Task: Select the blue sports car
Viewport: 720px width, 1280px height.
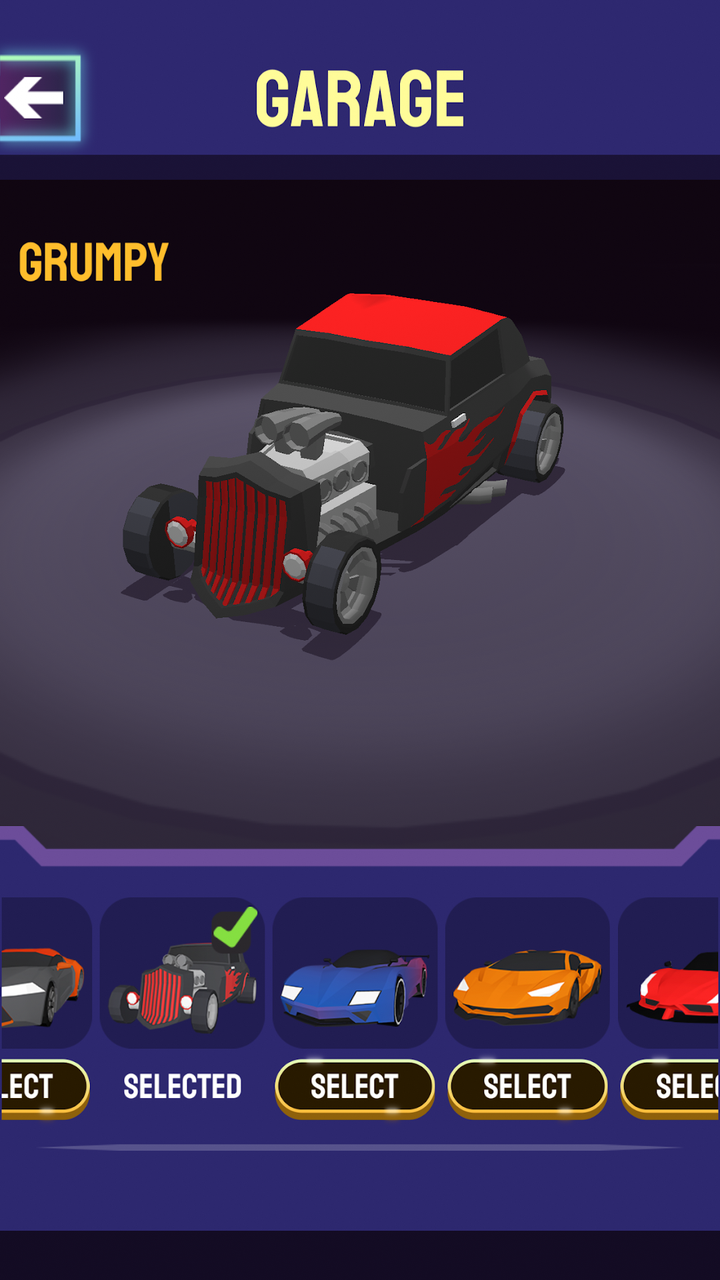Action: [x=355, y=1086]
